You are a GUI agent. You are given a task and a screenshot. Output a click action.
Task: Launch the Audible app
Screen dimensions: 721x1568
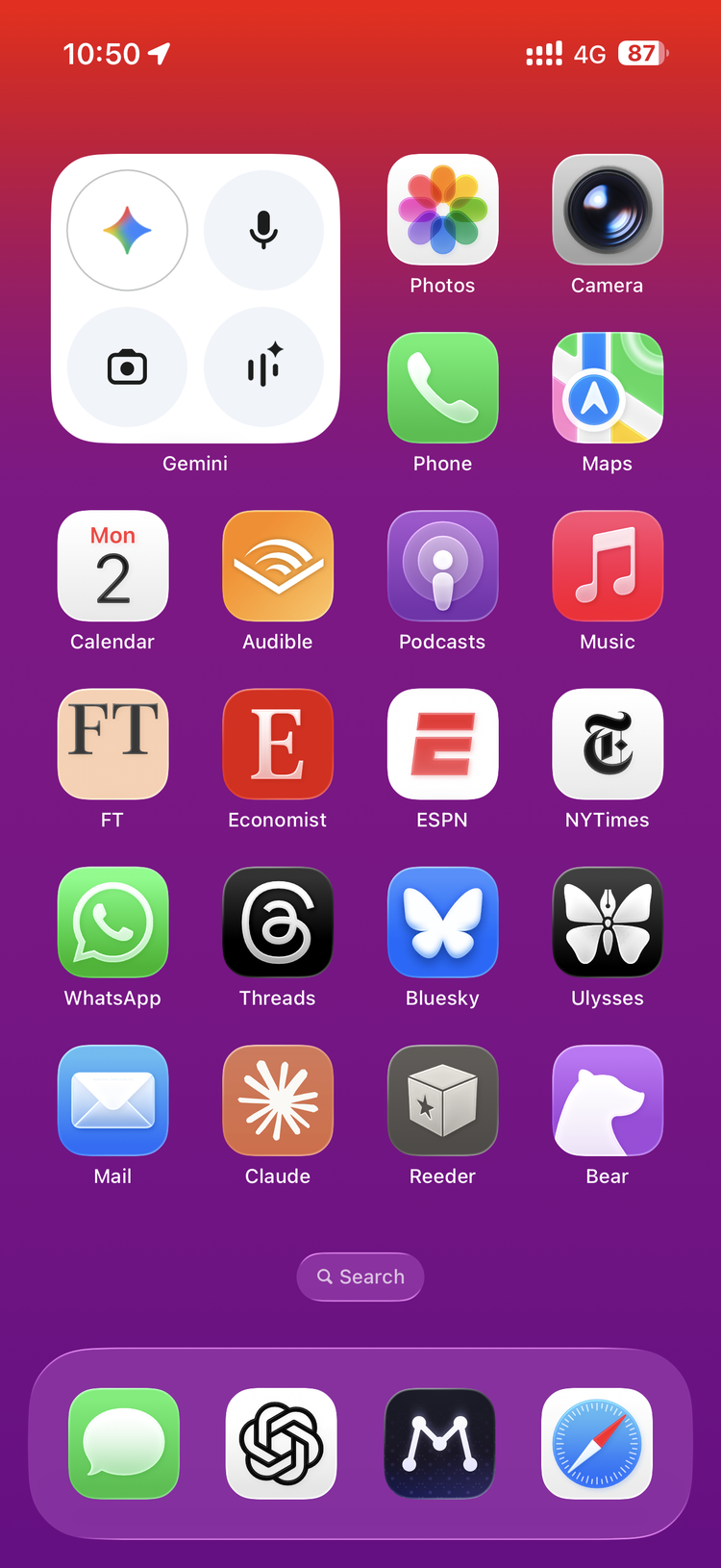[x=278, y=566]
